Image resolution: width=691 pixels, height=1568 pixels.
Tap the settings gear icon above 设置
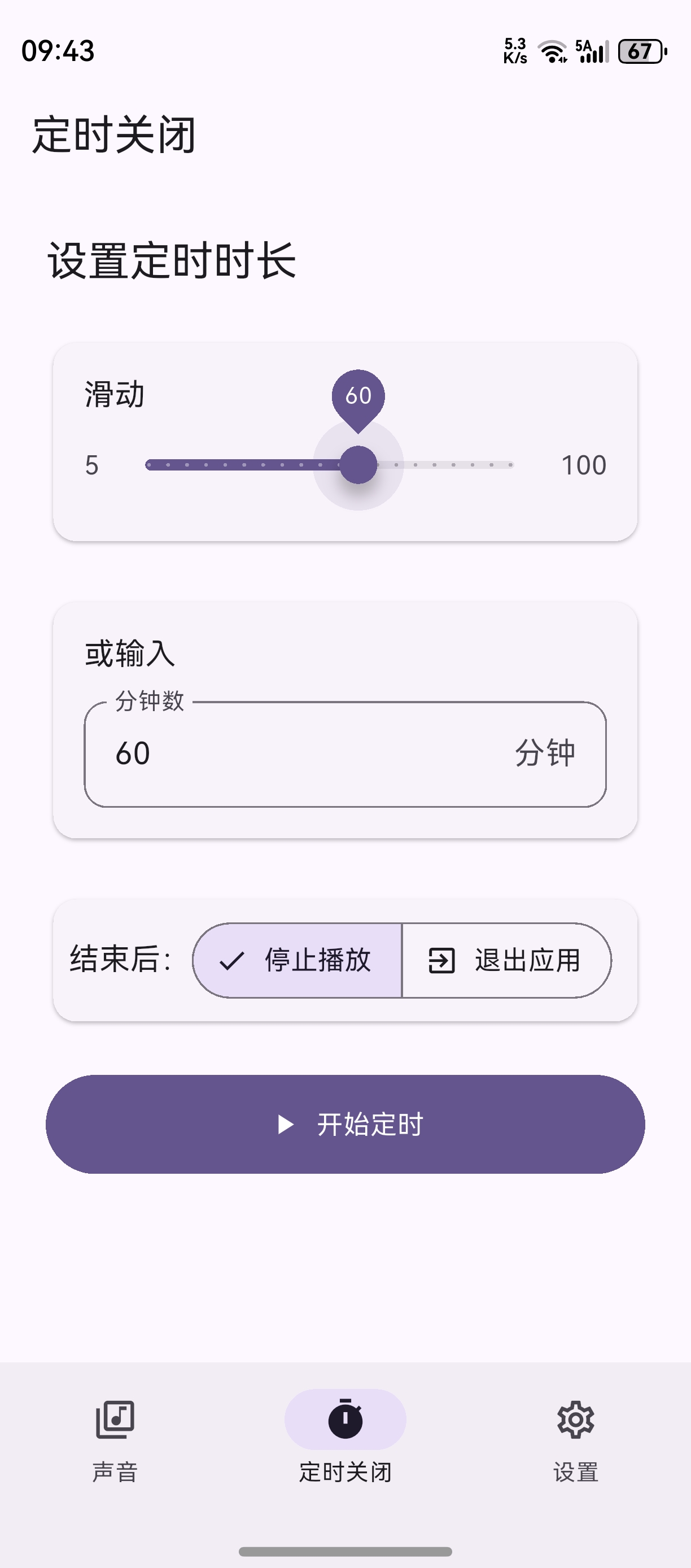click(x=575, y=1419)
